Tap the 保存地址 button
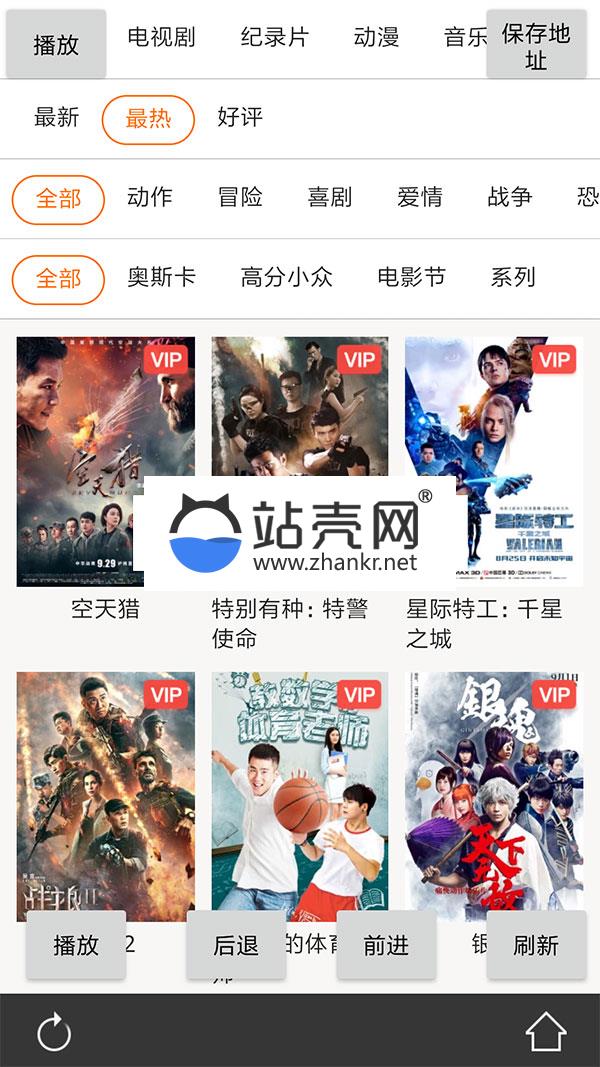This screenshot has width=600, height=1067. 536,45
